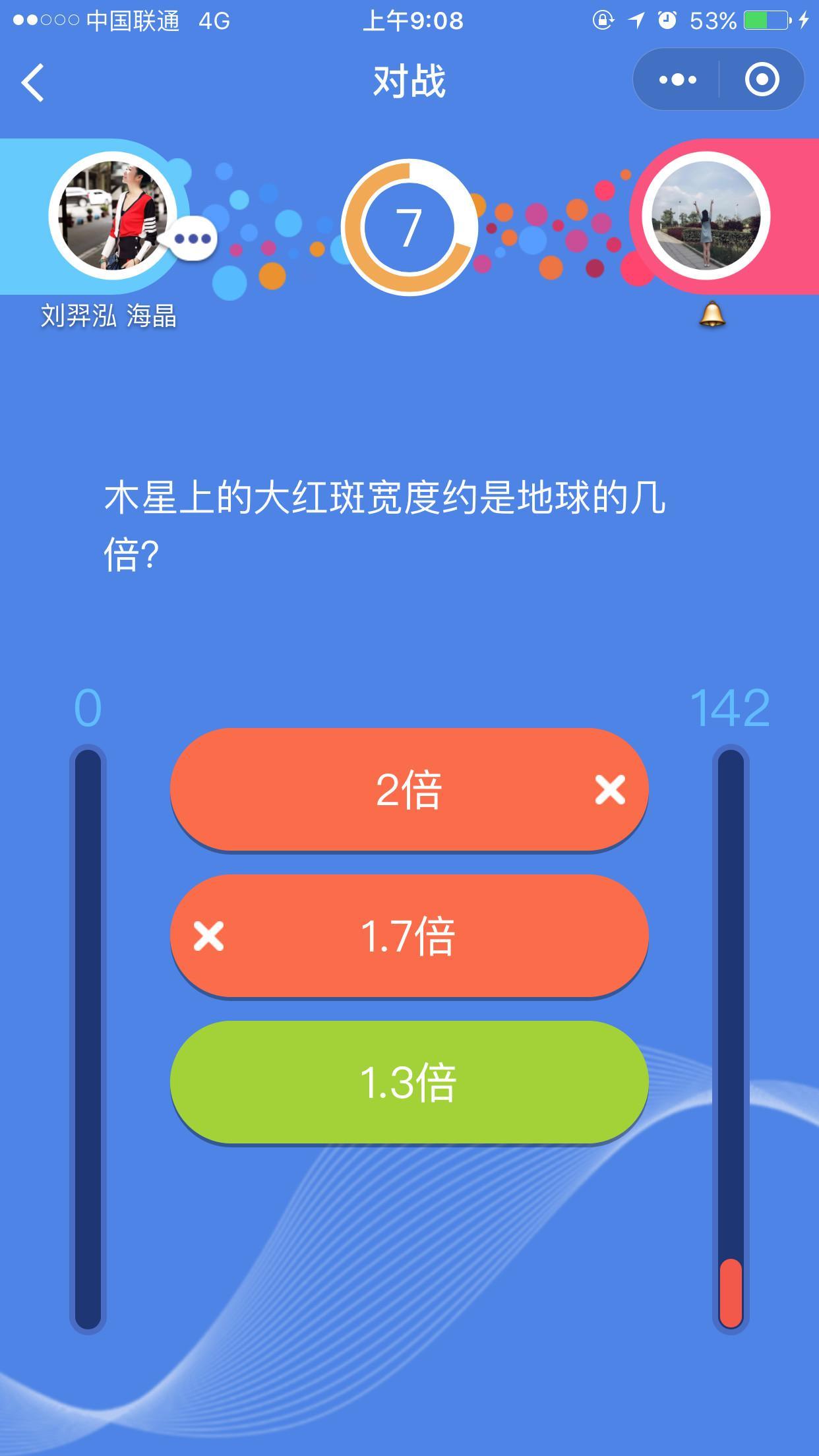The image size is (819, 1456).
Task: Open the mini program more options menu
Action: pos(677,80)
